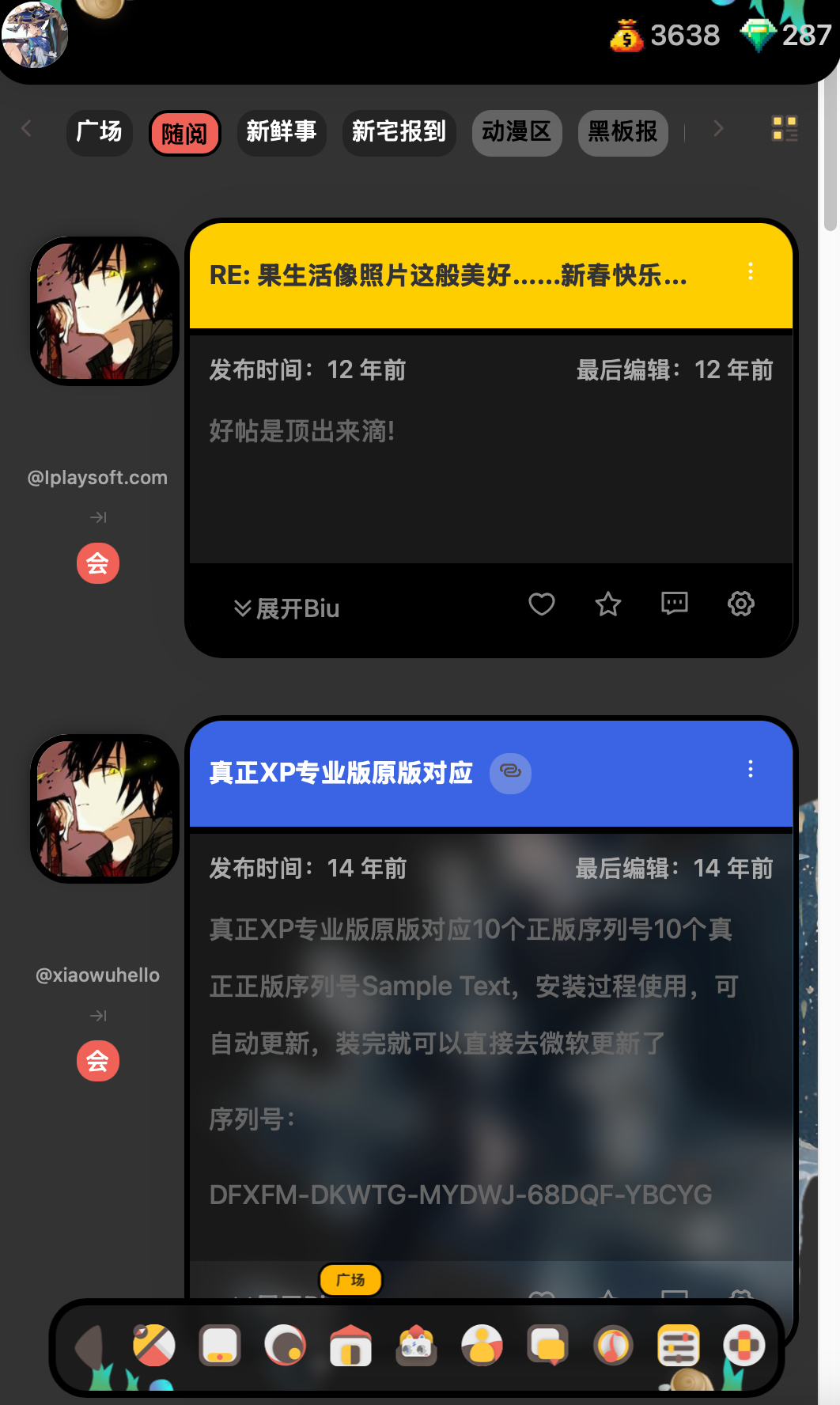Tap link icon beside 真正XP专业版原版对应

(x=510, y=773)
